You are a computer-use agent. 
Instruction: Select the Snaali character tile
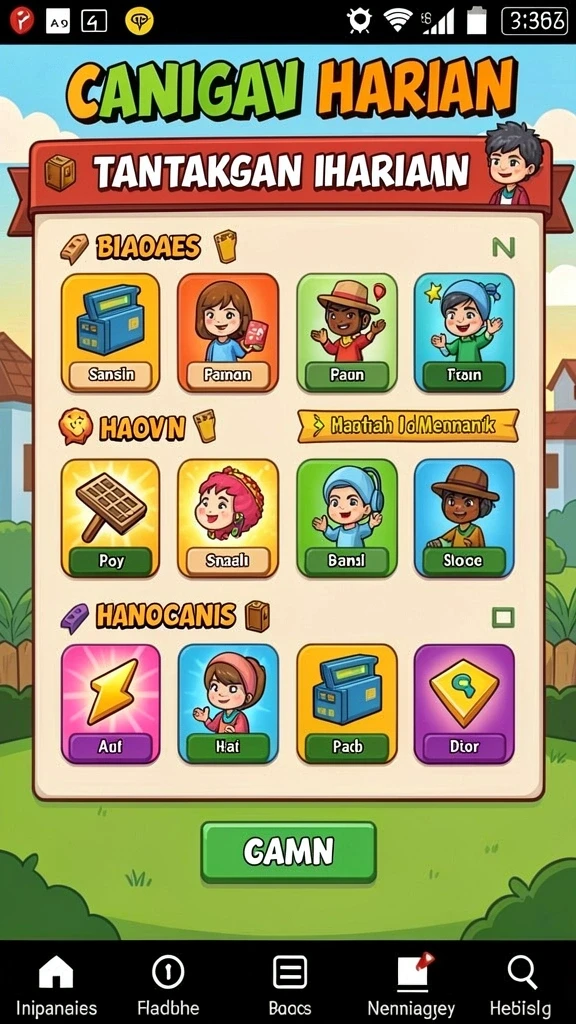tap(228, 518)
